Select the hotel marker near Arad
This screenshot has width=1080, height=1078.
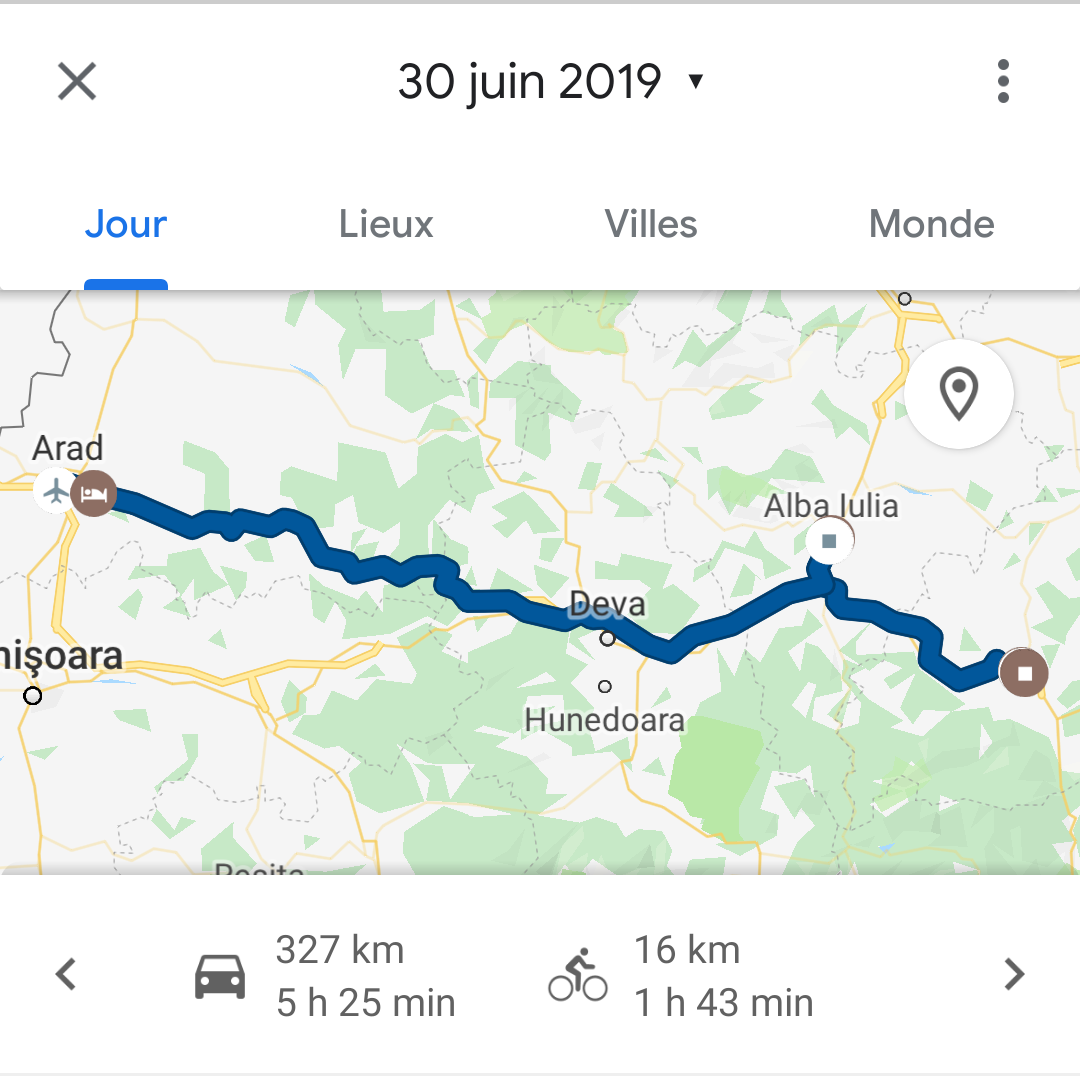pyautogui.click(x=94, y=494)
